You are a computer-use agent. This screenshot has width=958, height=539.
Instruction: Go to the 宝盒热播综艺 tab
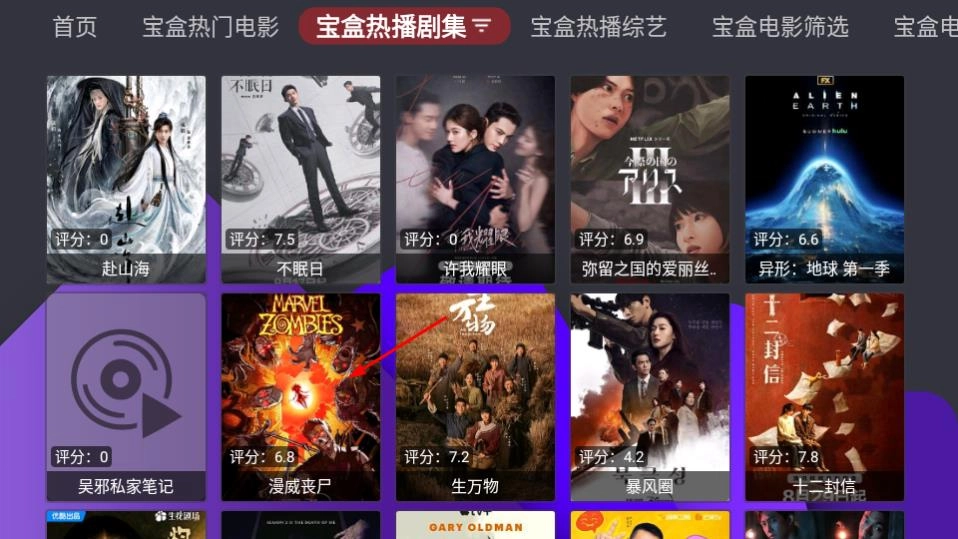pos(598,27)
